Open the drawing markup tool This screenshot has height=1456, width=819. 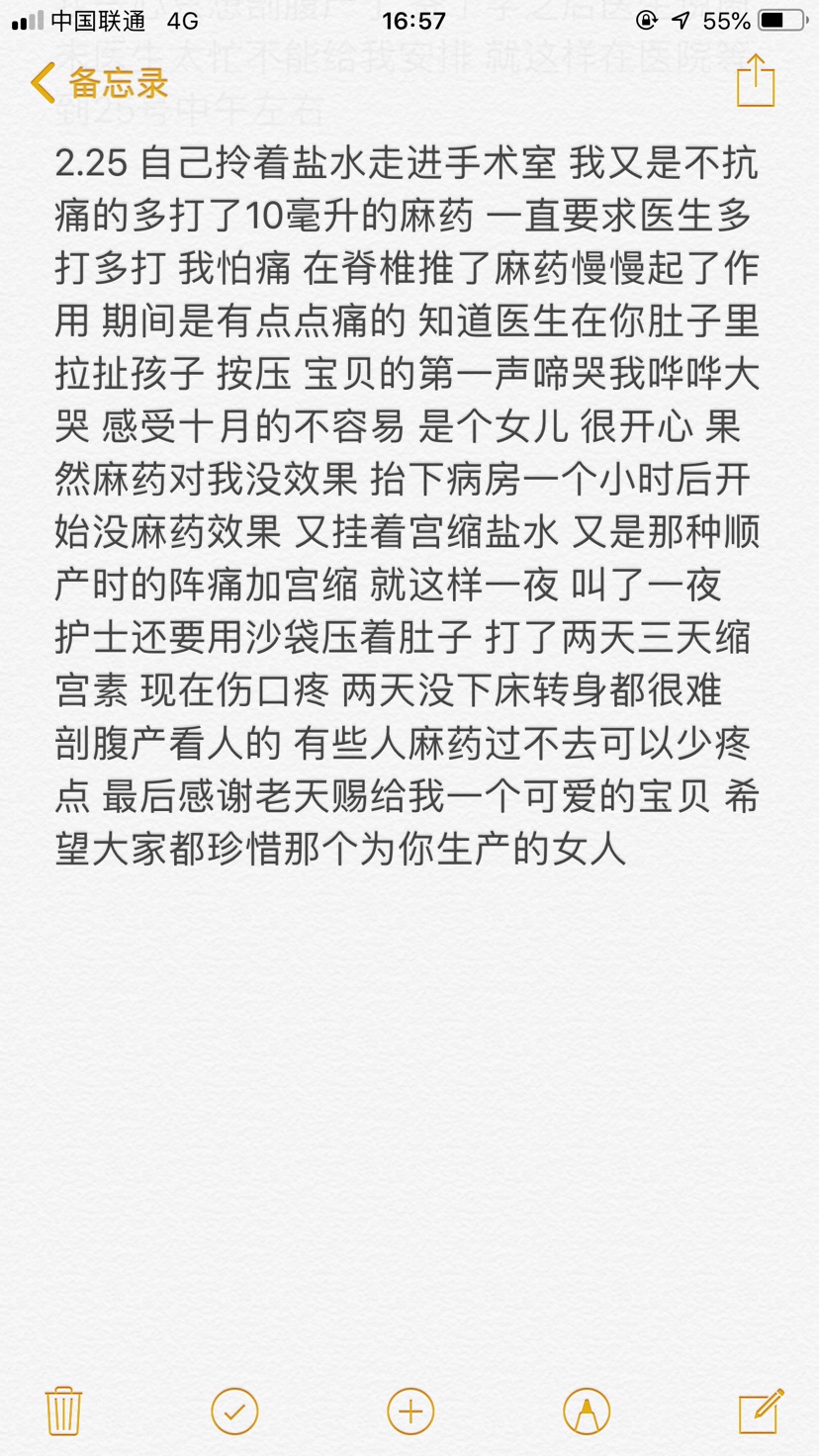click(586, 1410)
